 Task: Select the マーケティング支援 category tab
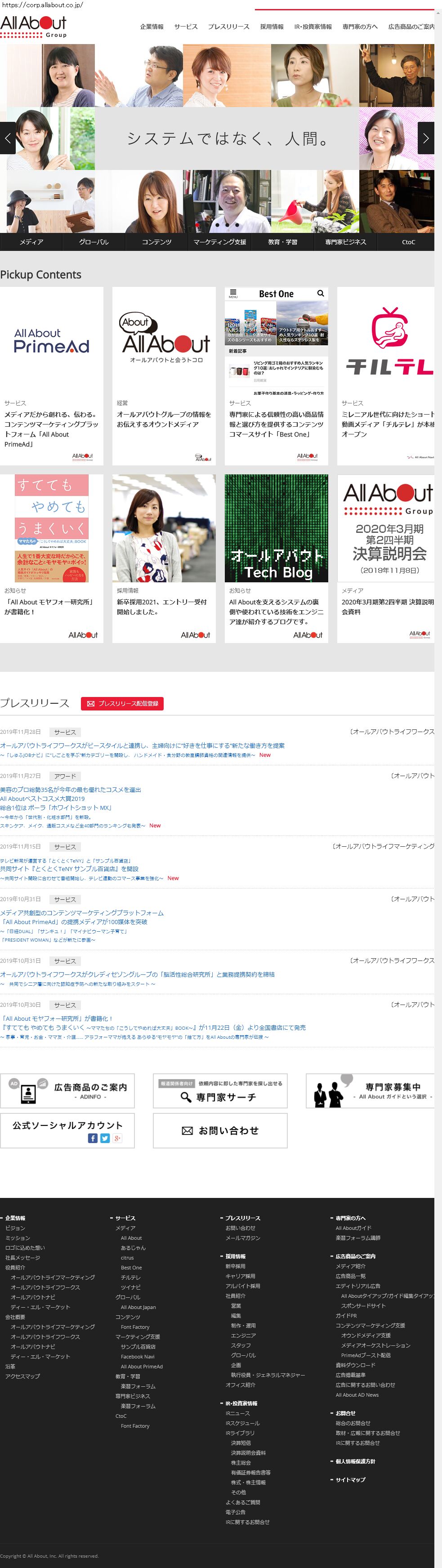pyautogui.click(x=220, y=241)
